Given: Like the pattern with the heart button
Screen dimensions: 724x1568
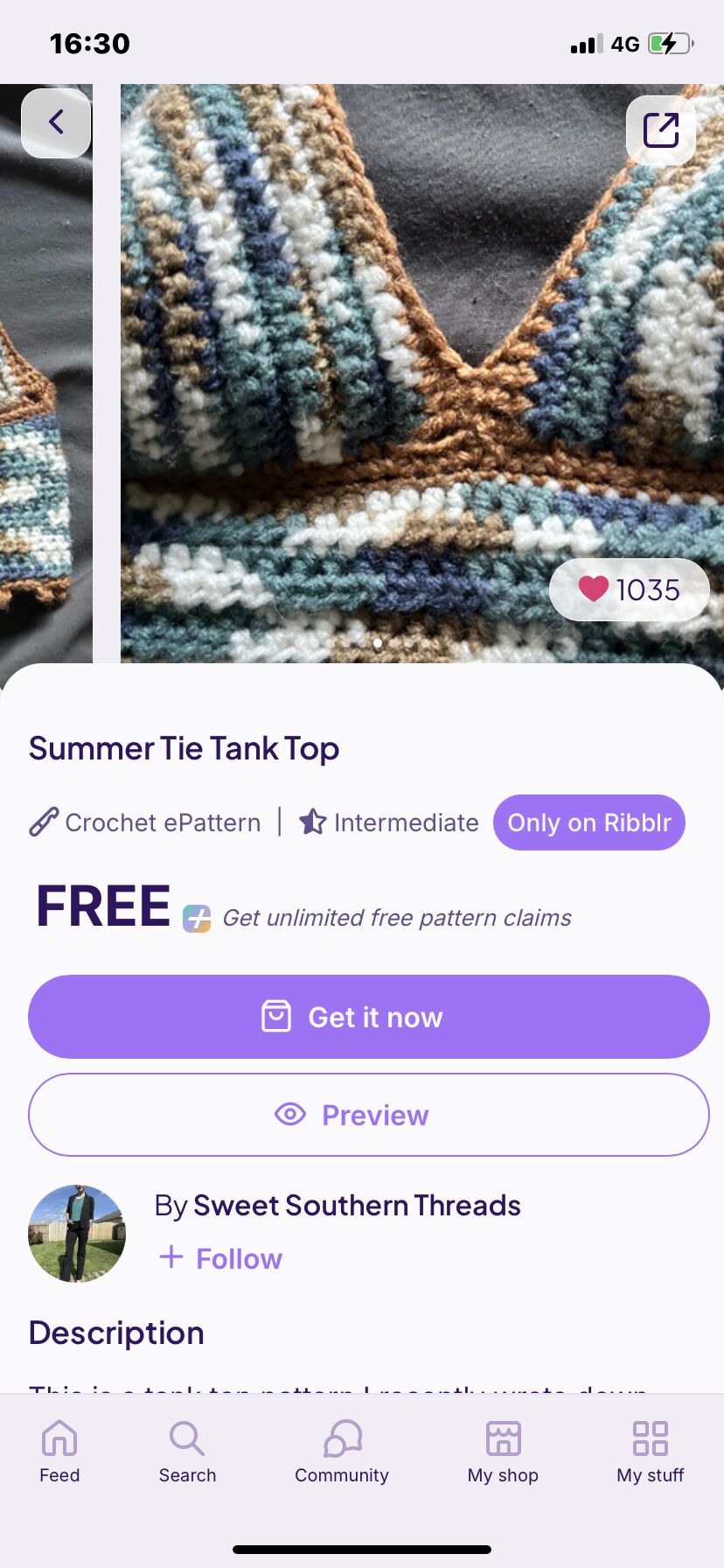Looking at the screenshot, I should click(x=629, y=590).
